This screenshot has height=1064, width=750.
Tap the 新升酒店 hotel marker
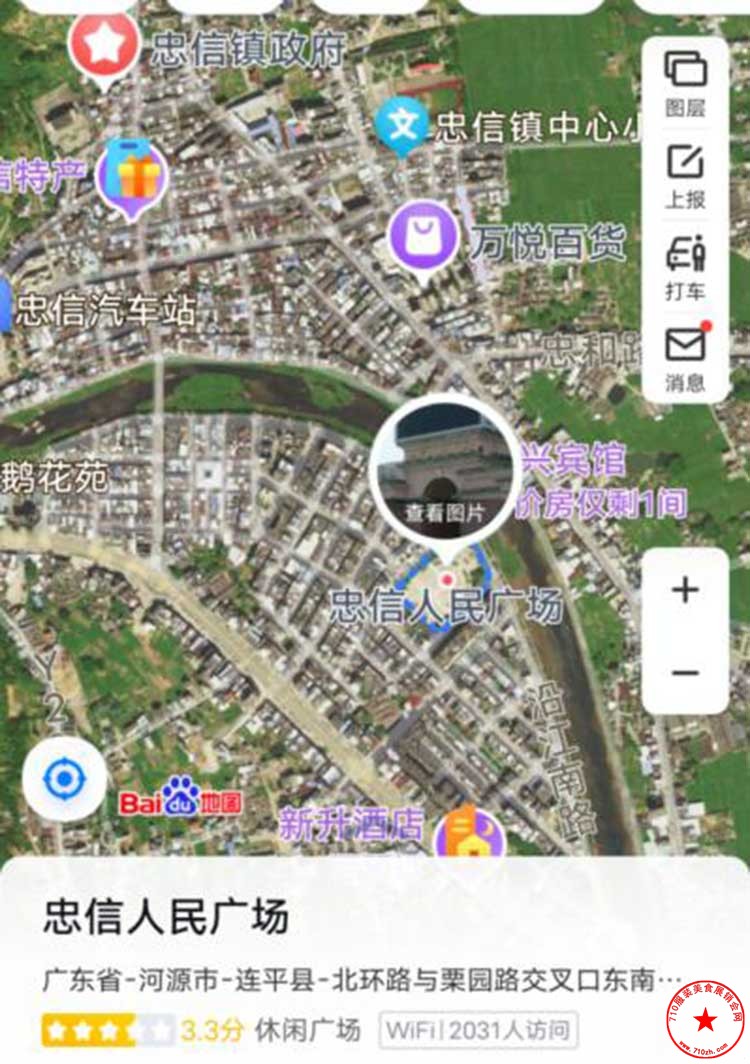pos(468,834)
